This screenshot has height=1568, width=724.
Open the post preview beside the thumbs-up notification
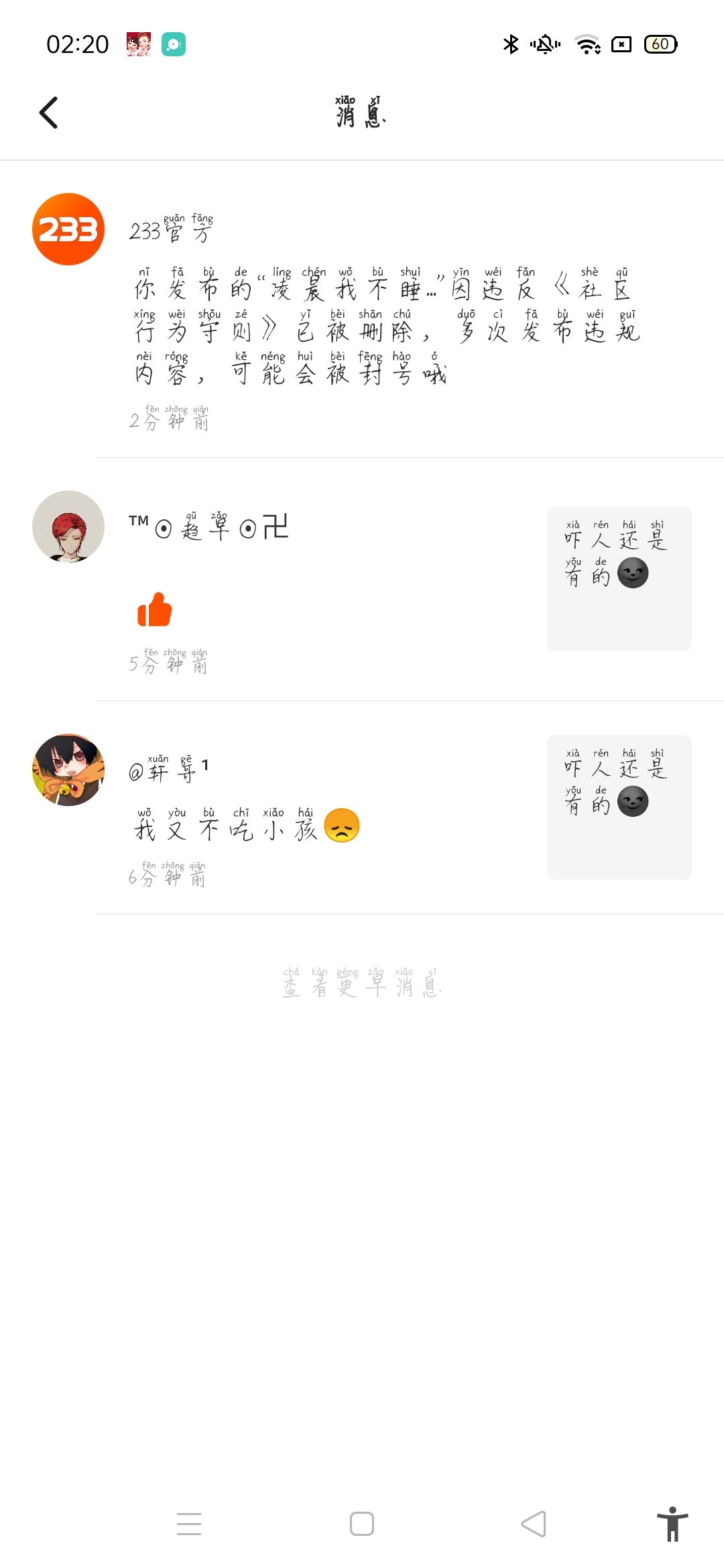click(619, 579)
